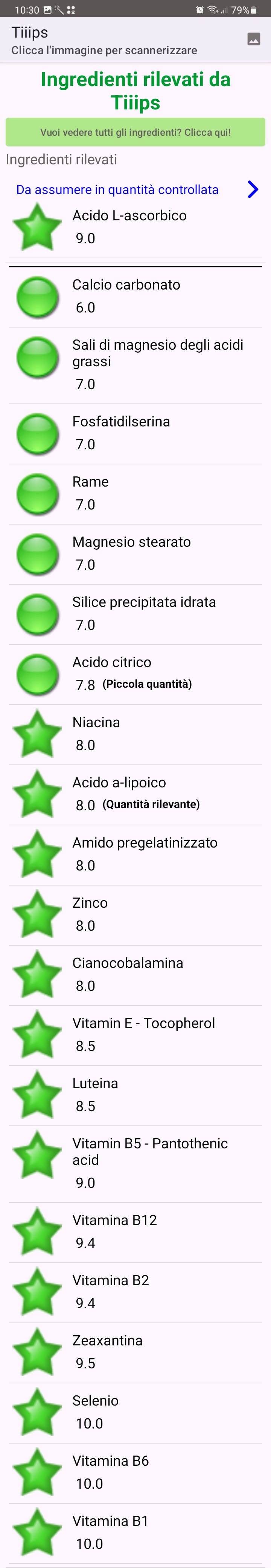
Task: Open the image icon in the app bar
Action: (x=254, y=39)
